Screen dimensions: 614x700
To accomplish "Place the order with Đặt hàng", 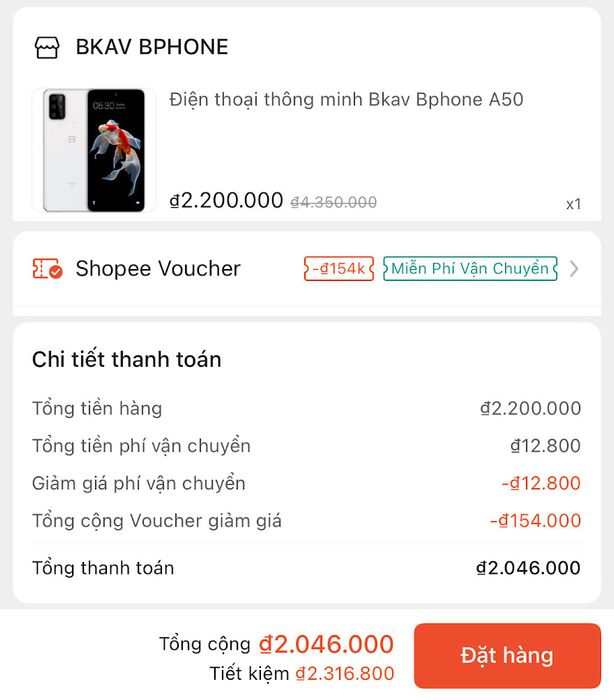I will point(507,656).
